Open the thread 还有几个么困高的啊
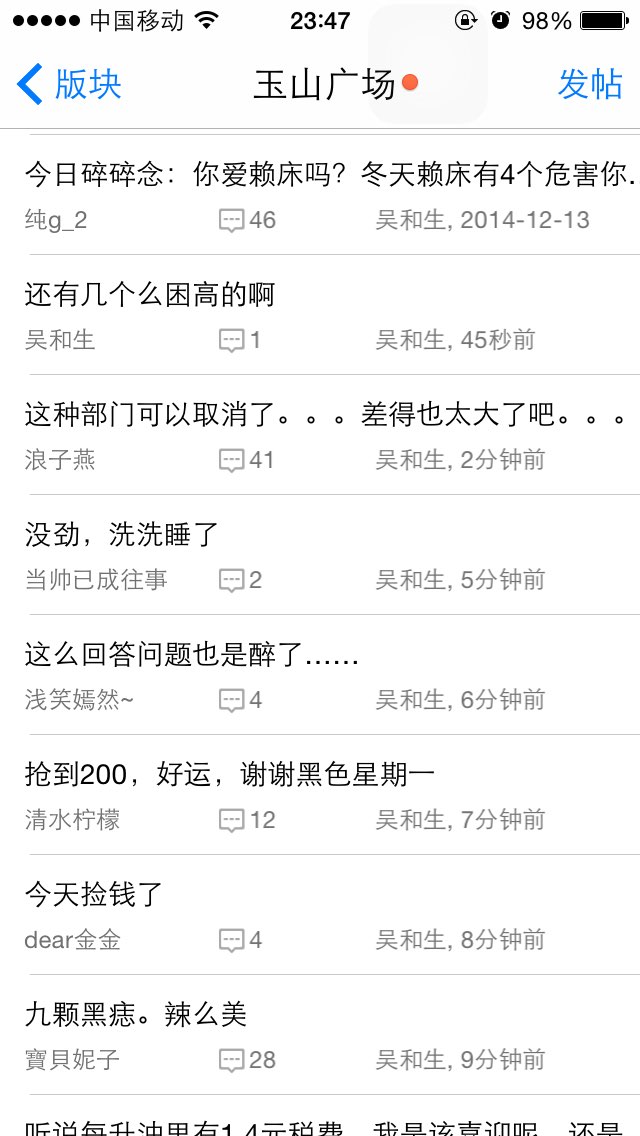This screenshot has width=640, height=1136. point(320,315)
